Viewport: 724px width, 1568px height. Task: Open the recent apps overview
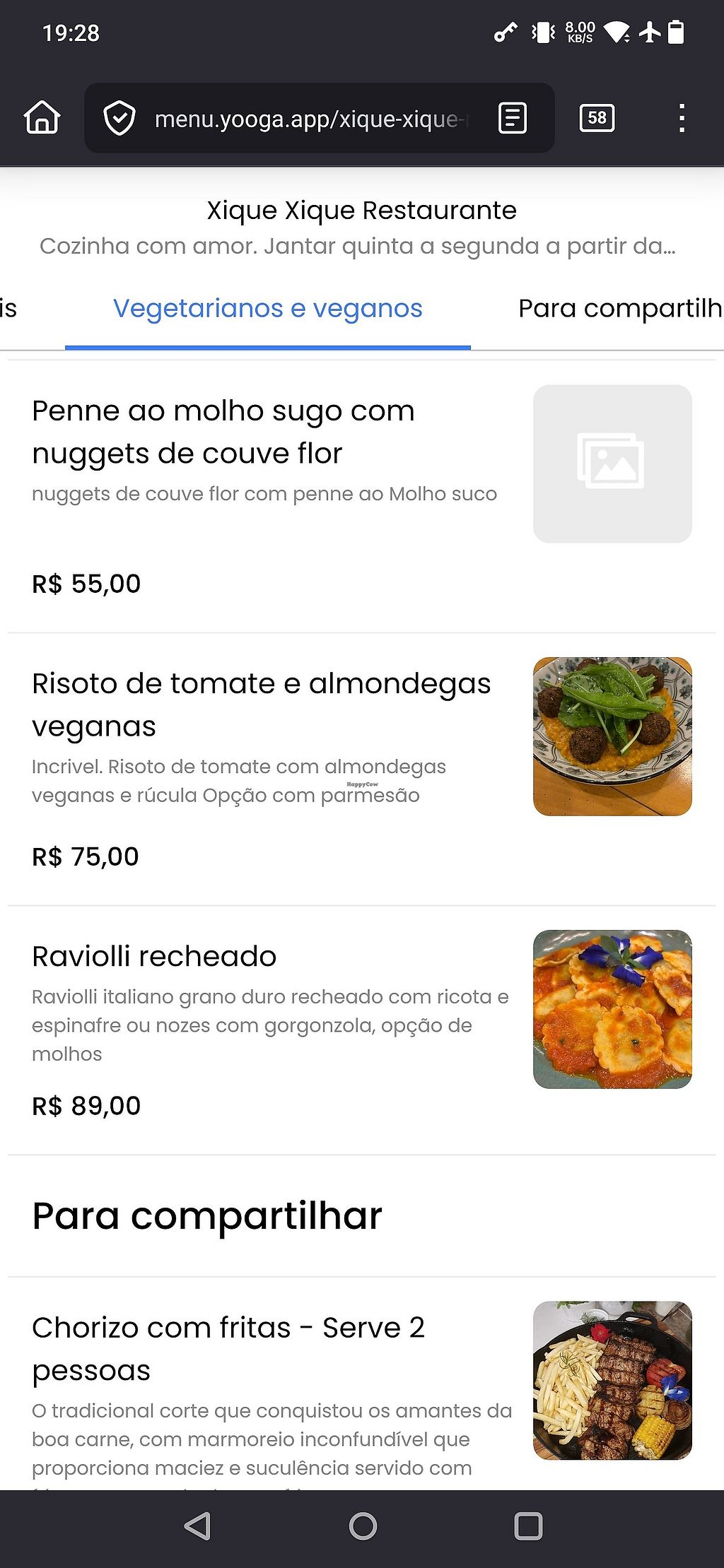[x=528, y=1526]
